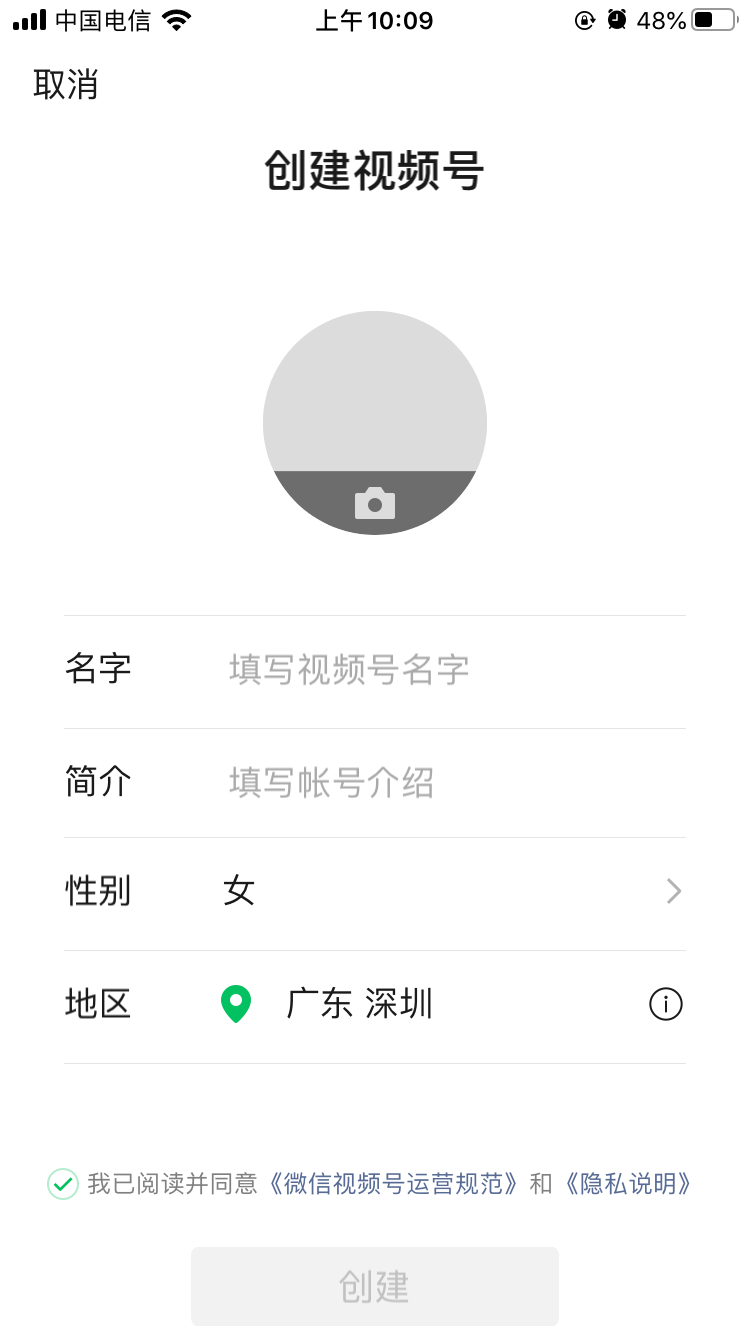Tap 取消 to cancel channel creation
This screenshot has width=750, height=1334.
coord(65,87)
